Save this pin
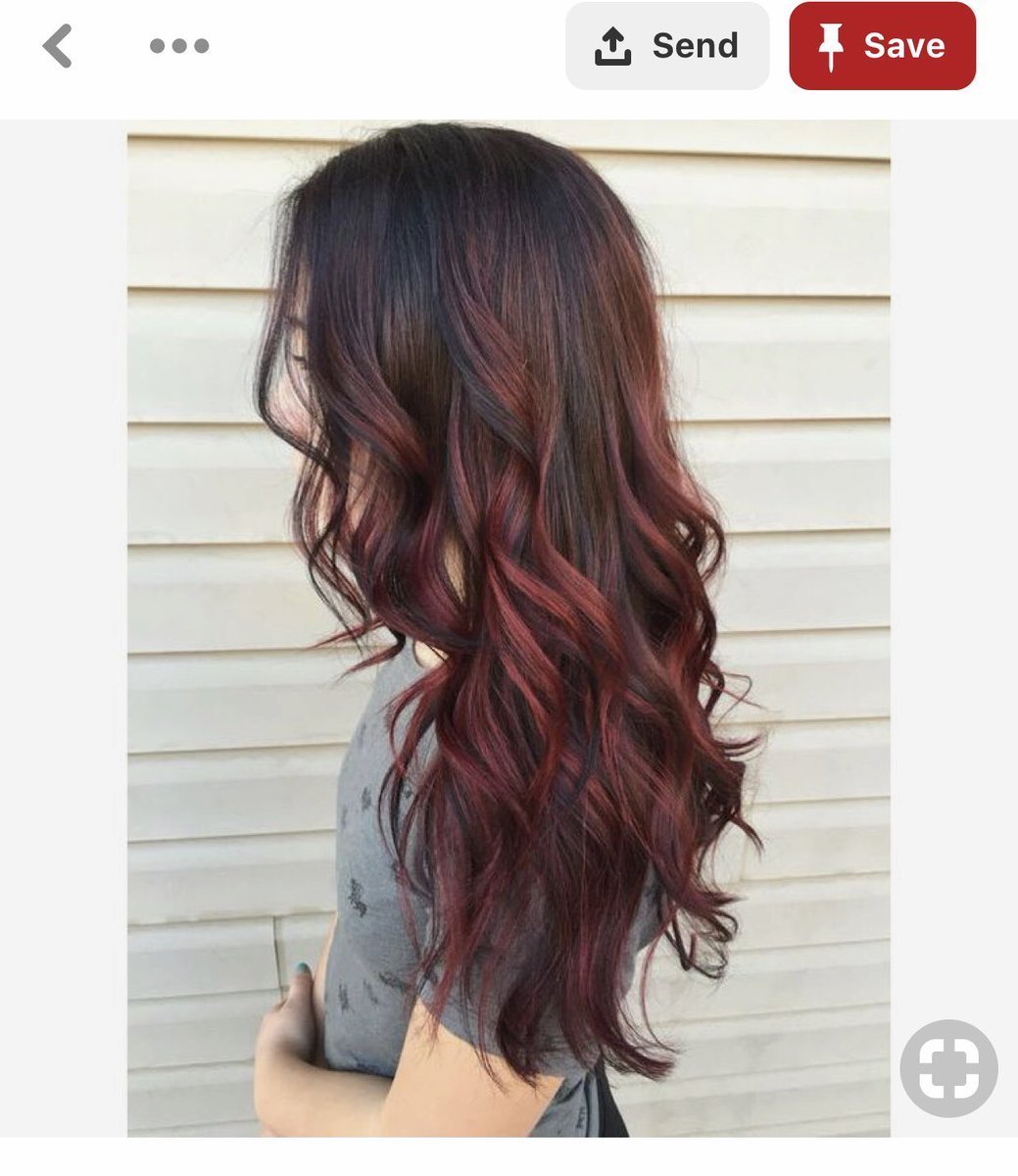1018x1176 pixels. click(882, 46)
